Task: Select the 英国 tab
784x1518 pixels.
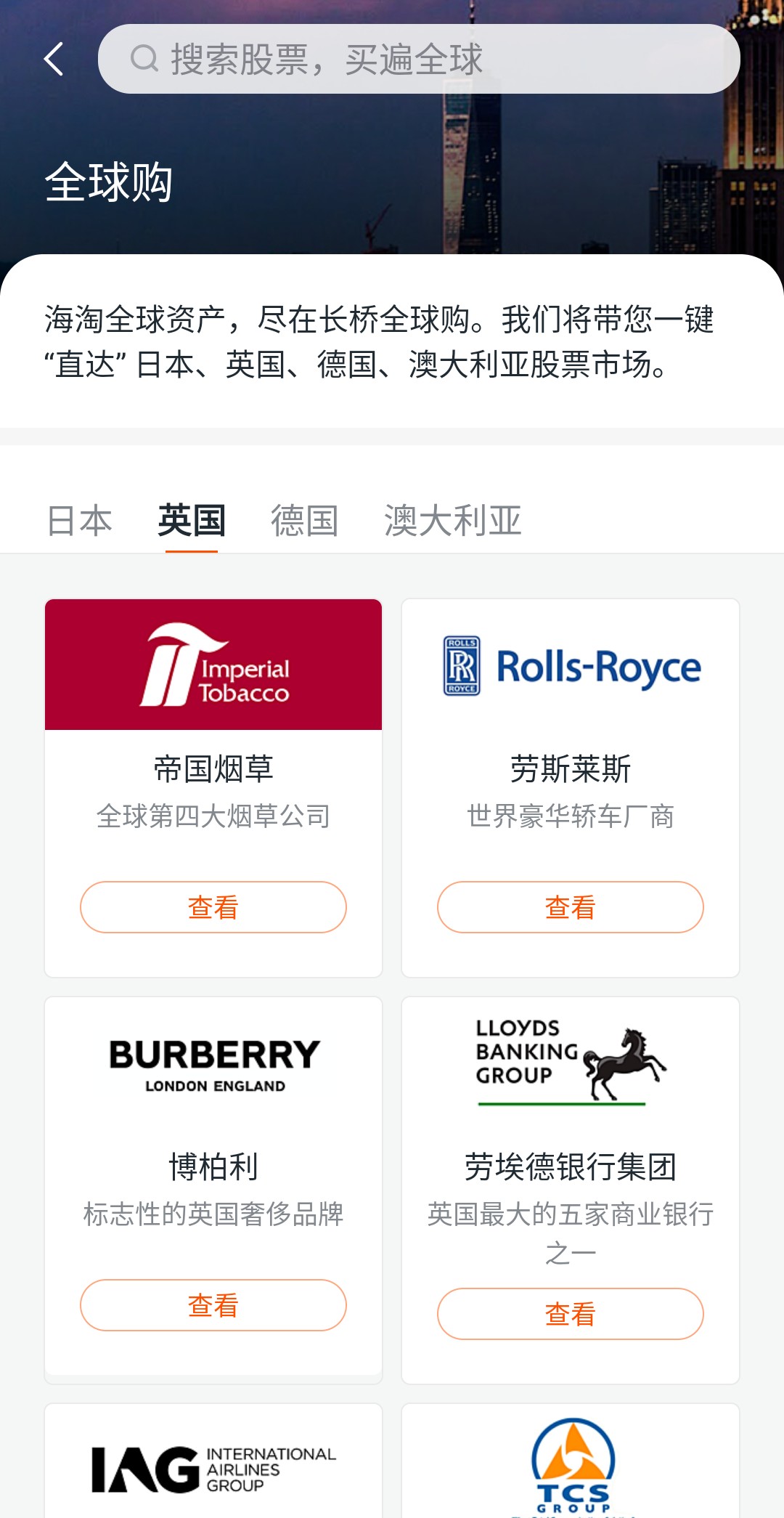Action: click(192, 521)
